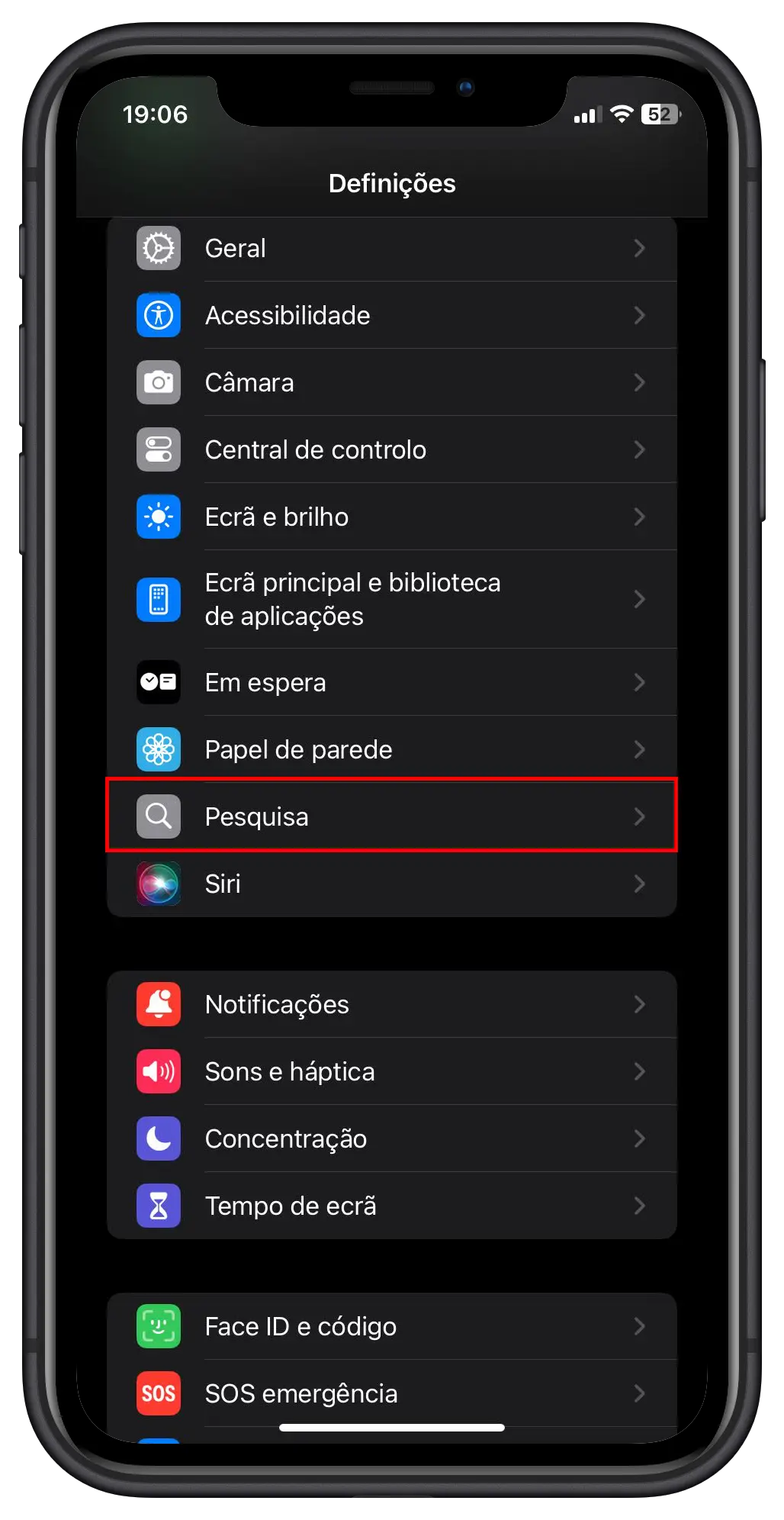Screen dimensions: 784x1520
Task: Choose Papel de parede
Action: [391, 749]
